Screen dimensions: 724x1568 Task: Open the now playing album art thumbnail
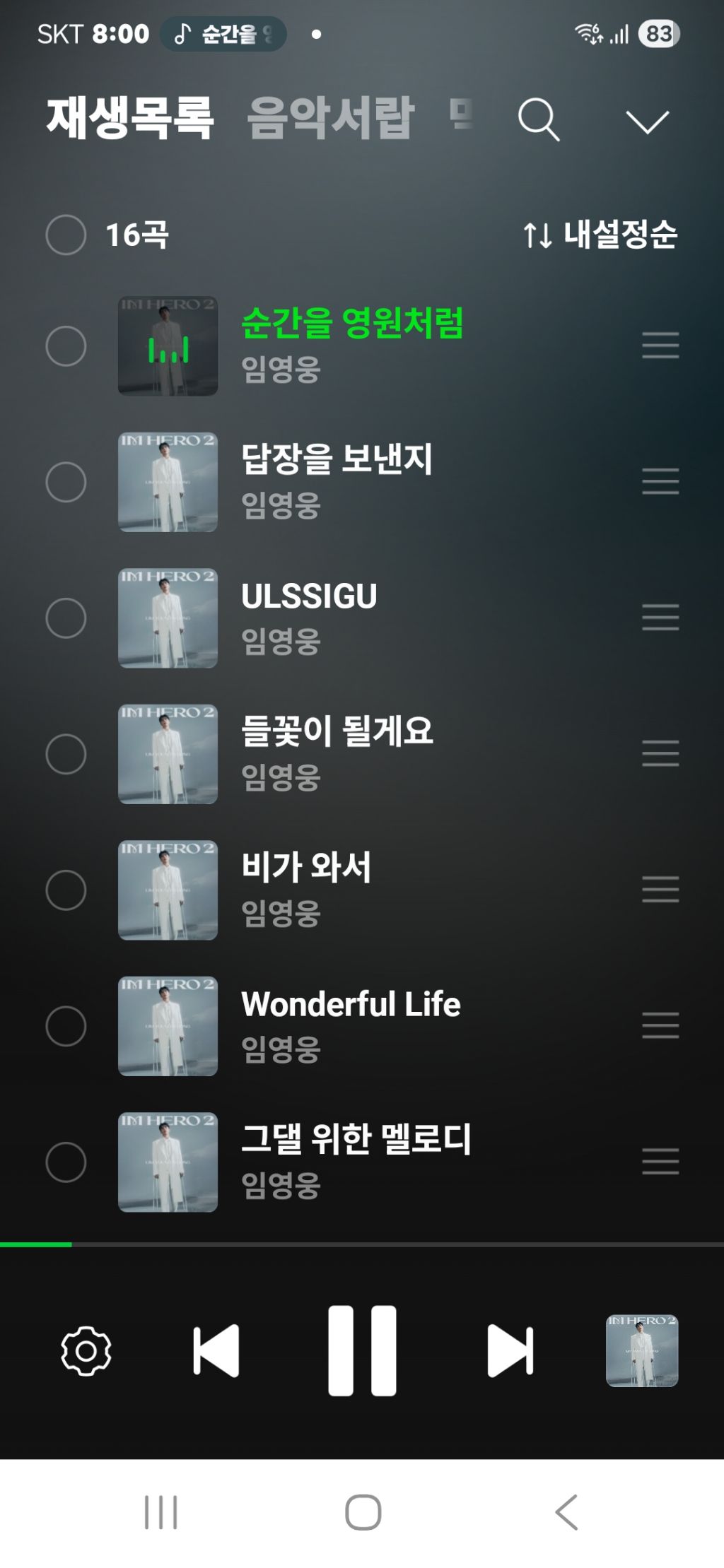click(642, 1351)
